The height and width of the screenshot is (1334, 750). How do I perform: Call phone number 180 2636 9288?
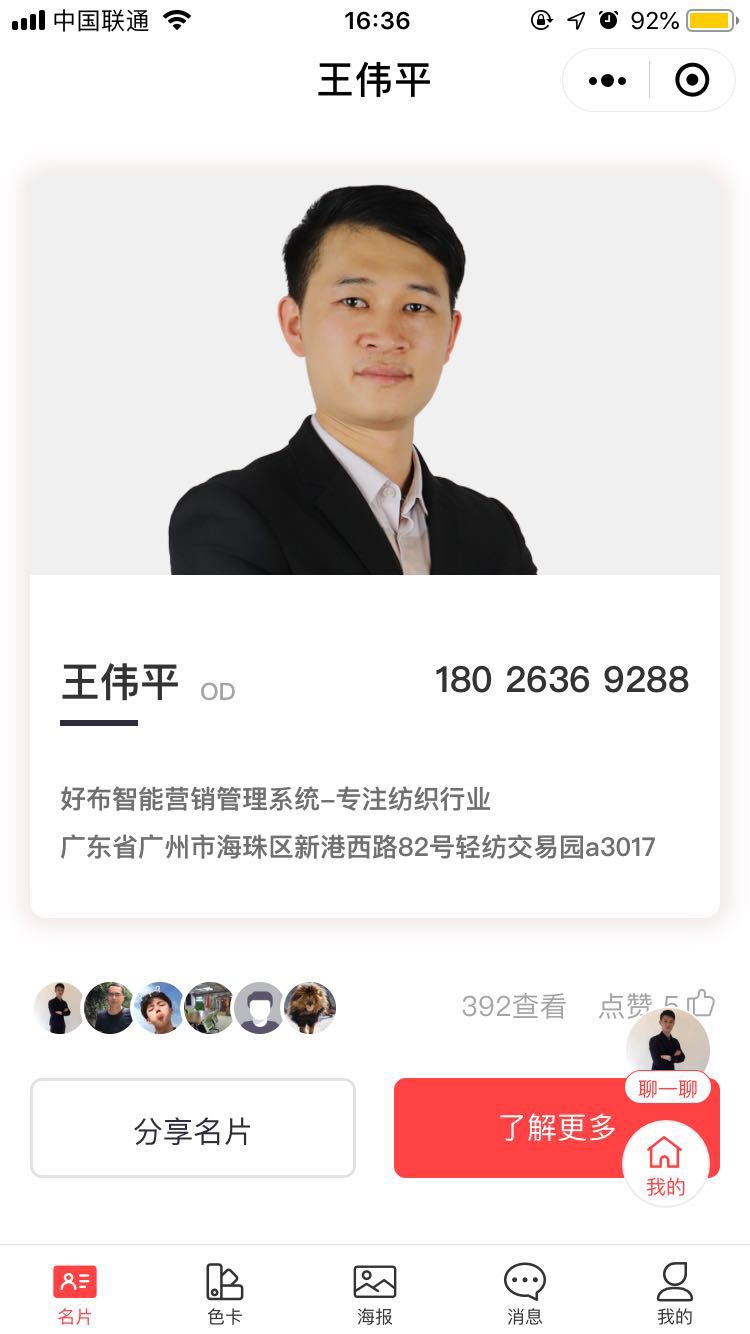point(561,680)
